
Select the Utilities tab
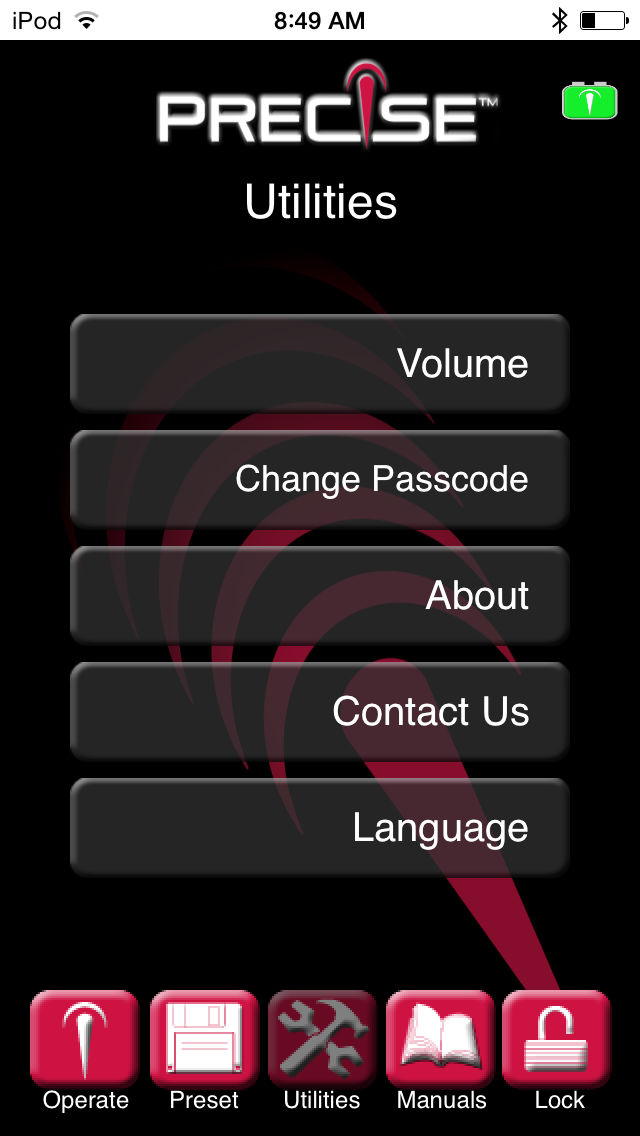tap(322, 1051)
